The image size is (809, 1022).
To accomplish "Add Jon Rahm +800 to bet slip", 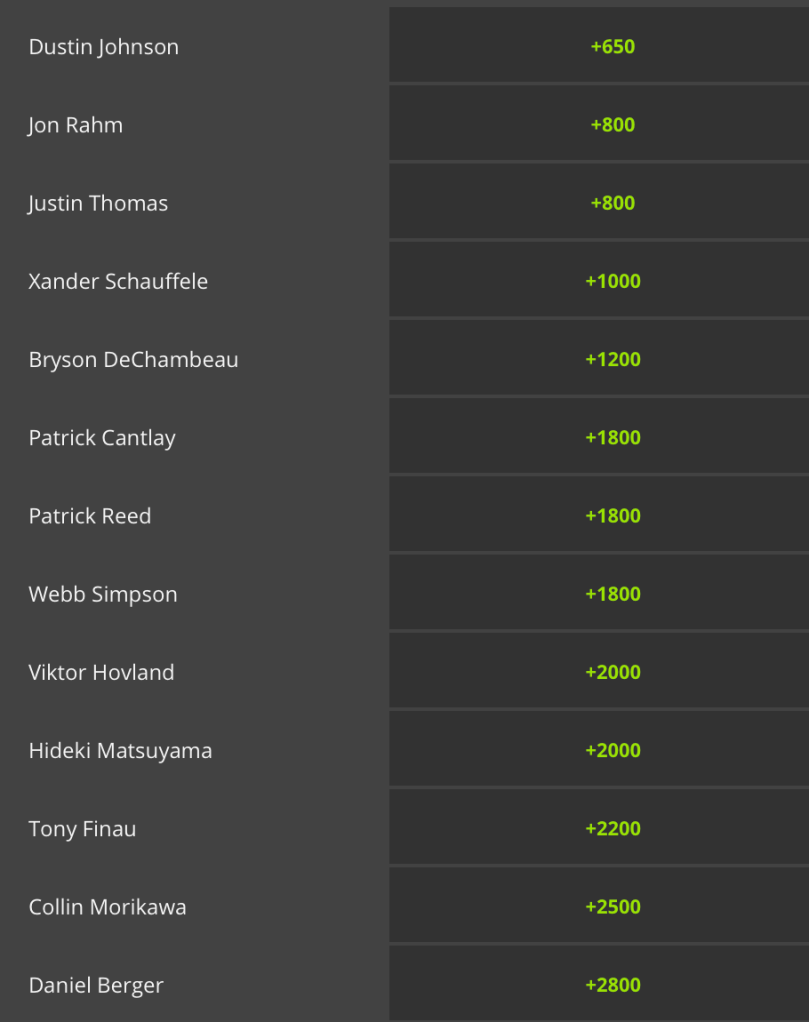I will [612, 125].
